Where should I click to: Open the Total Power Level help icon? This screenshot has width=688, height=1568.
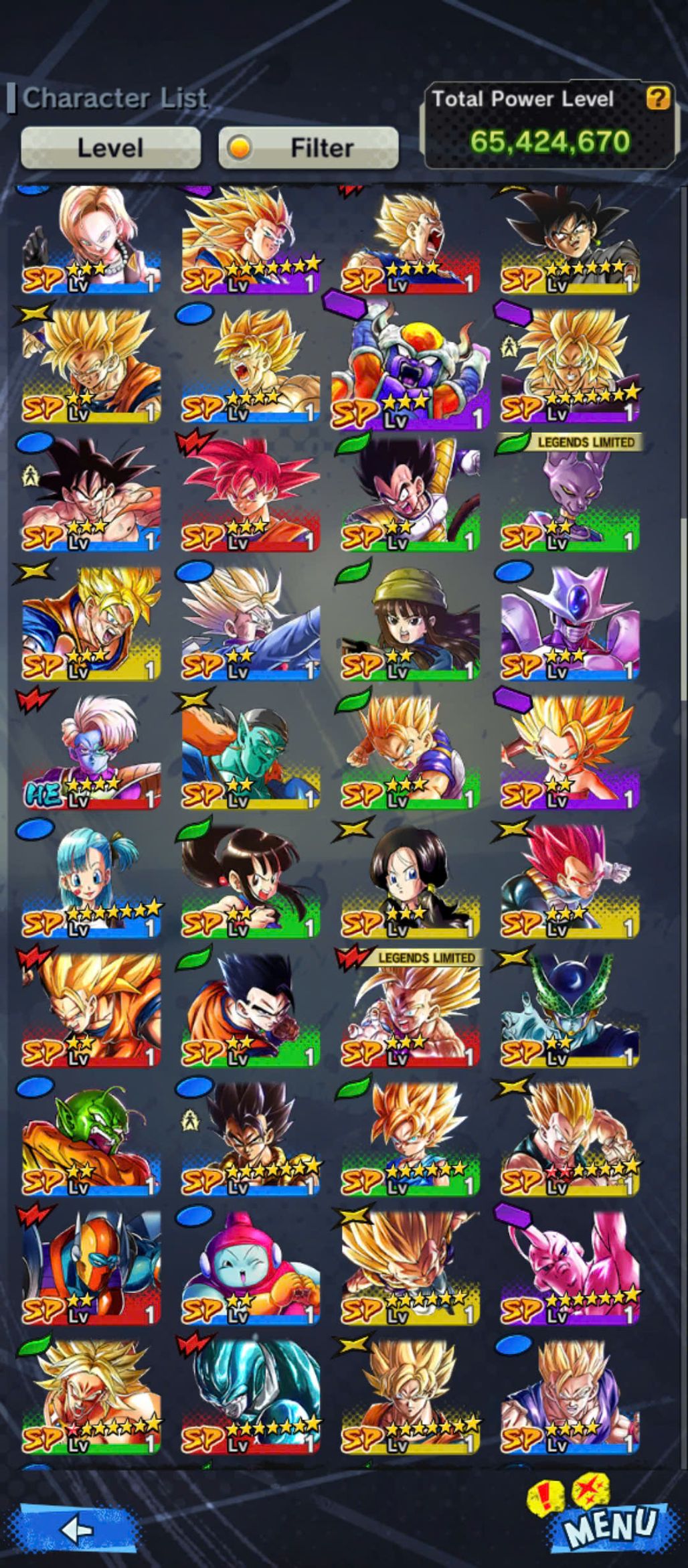coord(658,98)
